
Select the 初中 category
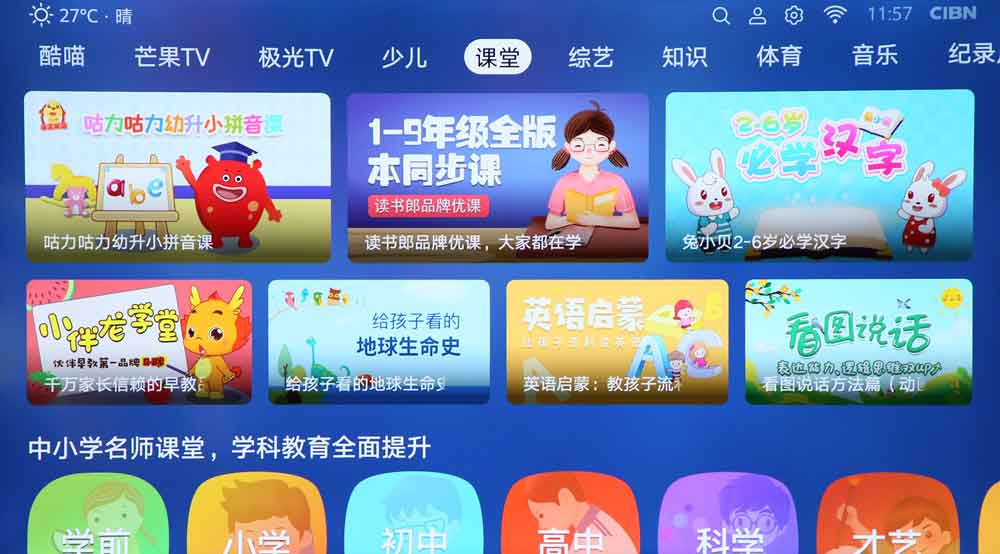[413, 518]
